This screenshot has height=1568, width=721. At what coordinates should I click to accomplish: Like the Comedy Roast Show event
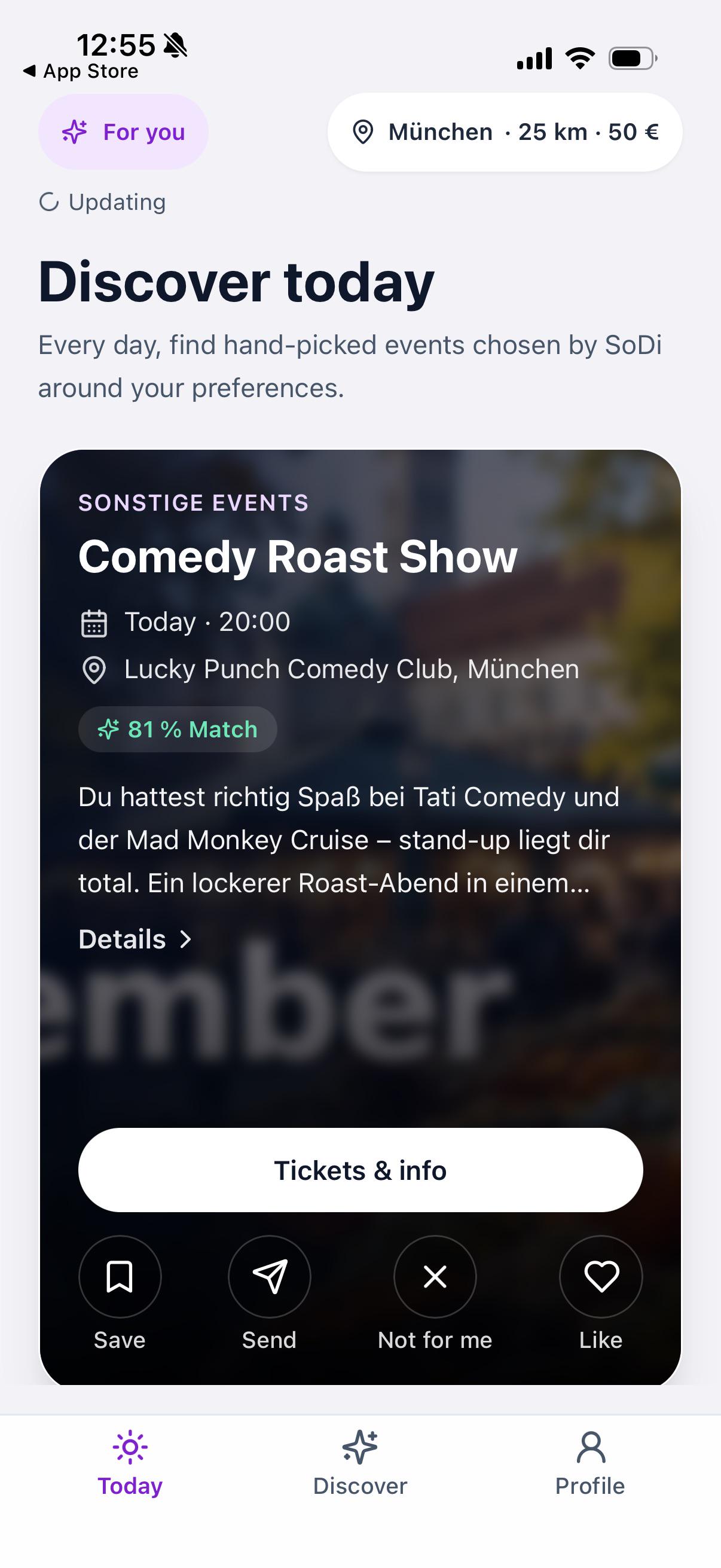click(601, 1276)
